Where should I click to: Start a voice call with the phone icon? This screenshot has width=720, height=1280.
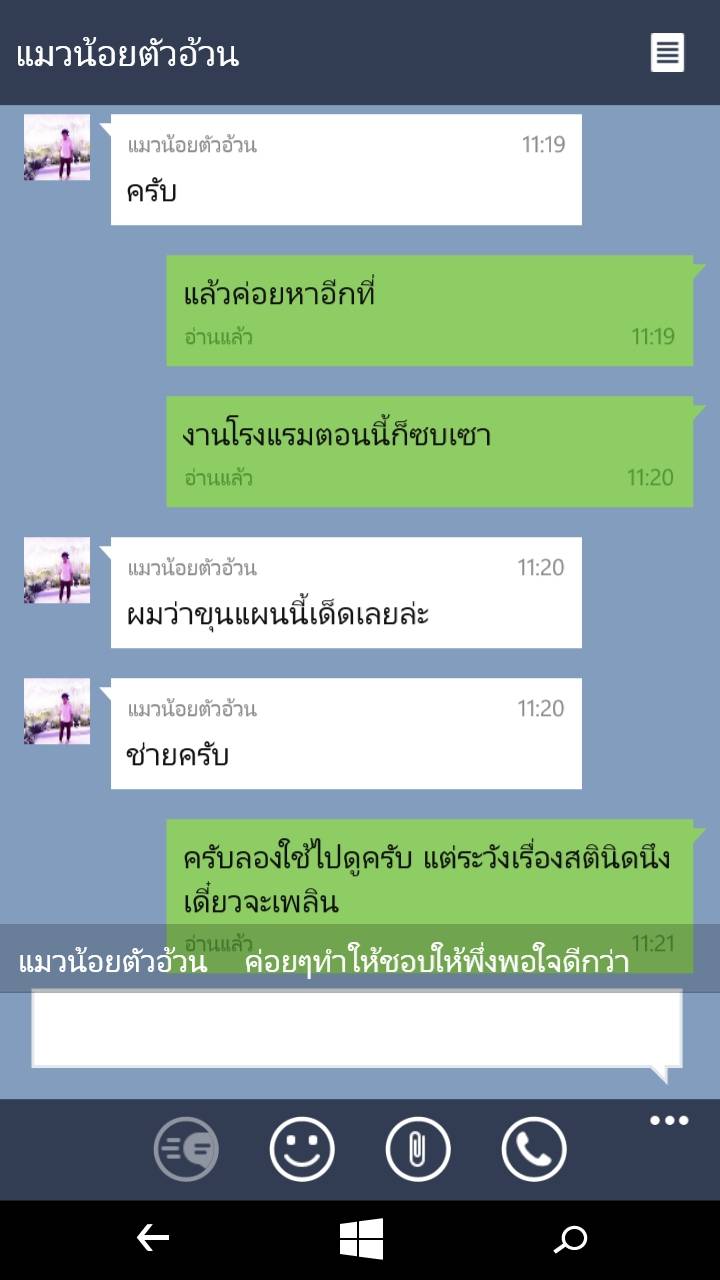(534, 1150)
